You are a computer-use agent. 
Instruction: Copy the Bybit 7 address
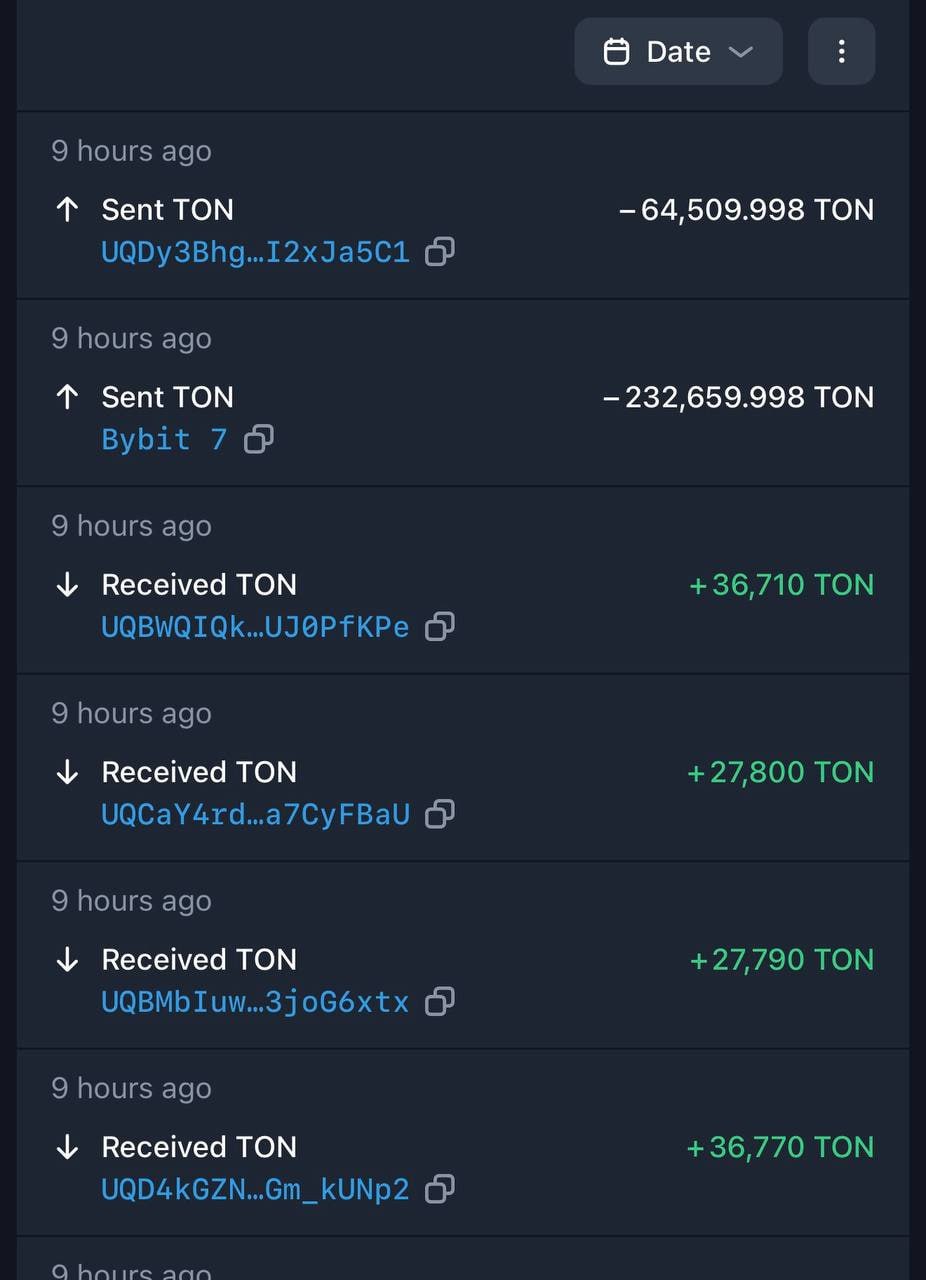point(259,439)
